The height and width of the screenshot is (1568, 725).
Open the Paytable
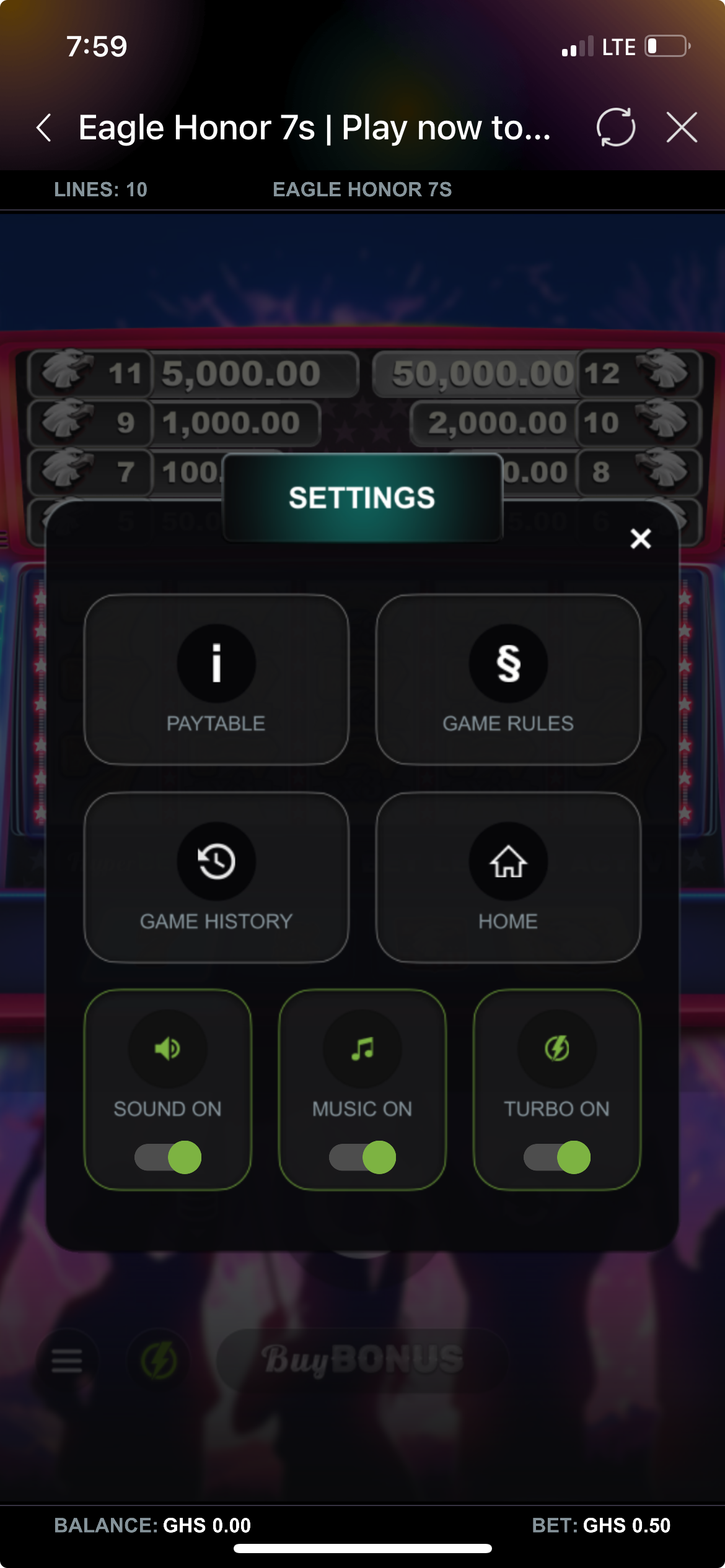coord(216,679)
